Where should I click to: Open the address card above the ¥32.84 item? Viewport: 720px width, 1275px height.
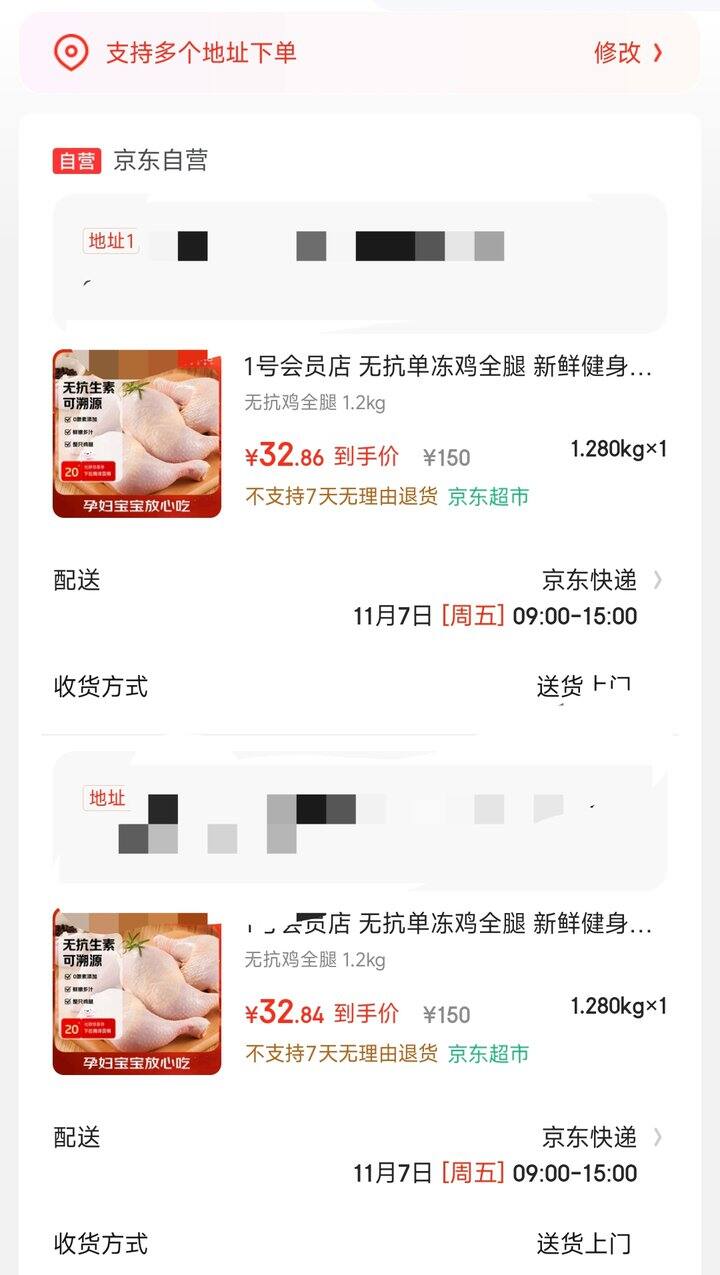tap(359, 820)
